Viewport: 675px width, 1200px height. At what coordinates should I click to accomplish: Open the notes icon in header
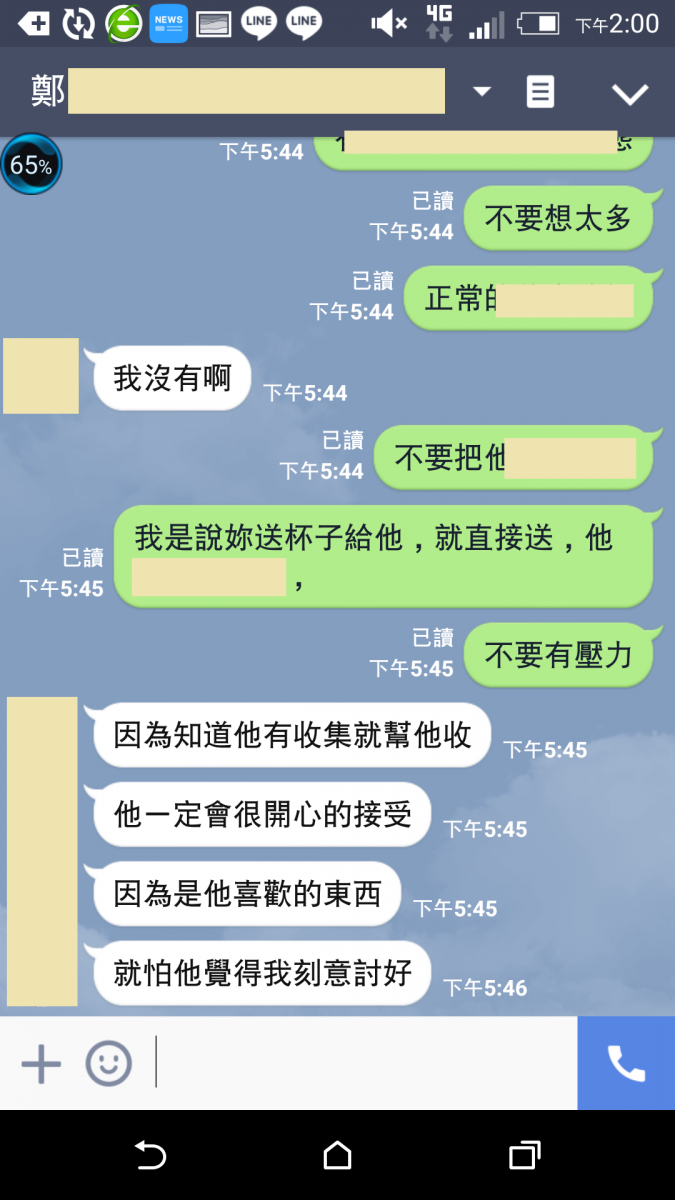(x=540, y=92)
